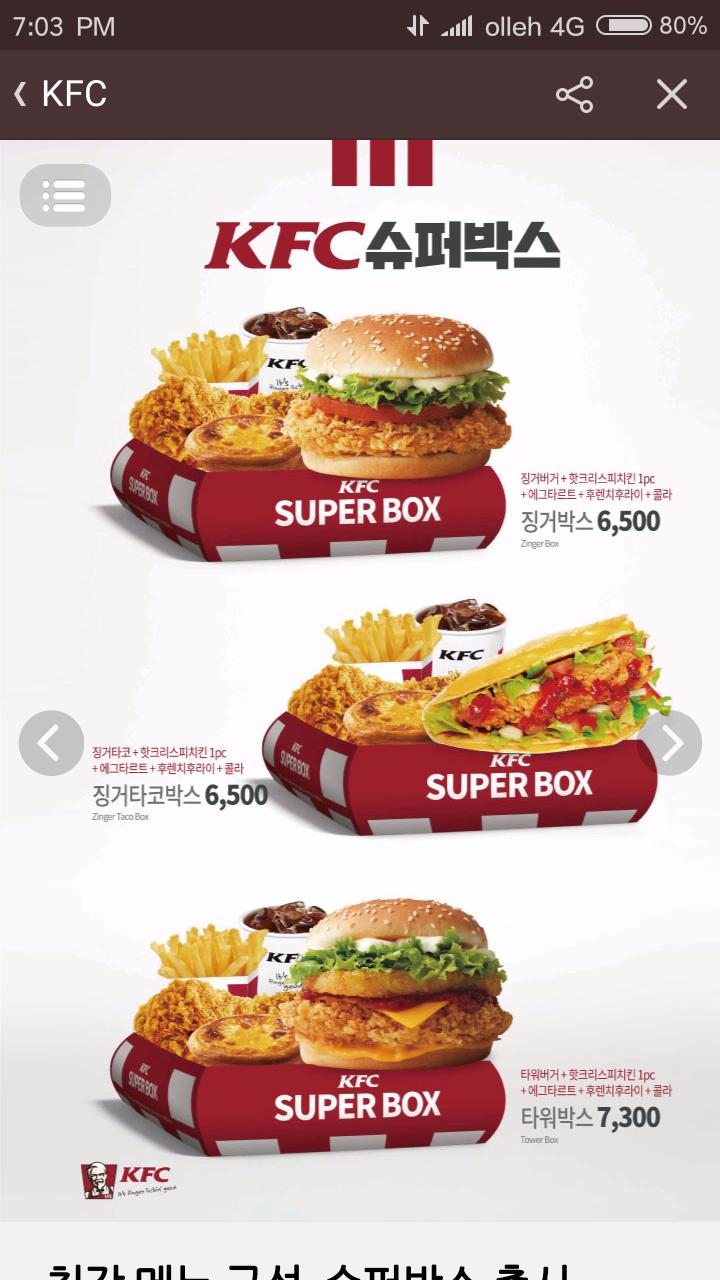The image size is (720, 1280).
Task: Close the KFC viewer
Action: click(x=672, y=94)
